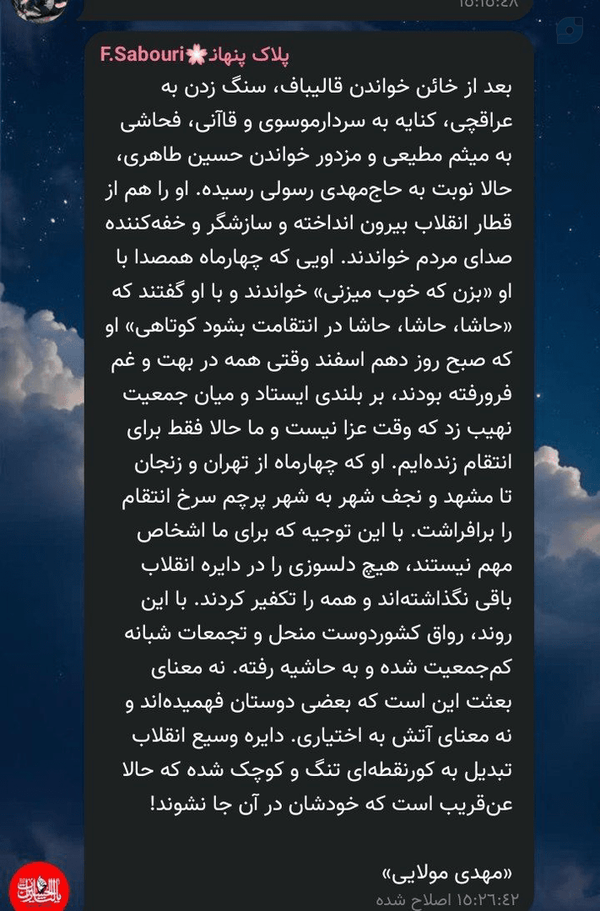This screenshot has height=911, width=600.
Task: Tap the red avatar beside the message
Action: click(40, 887)
